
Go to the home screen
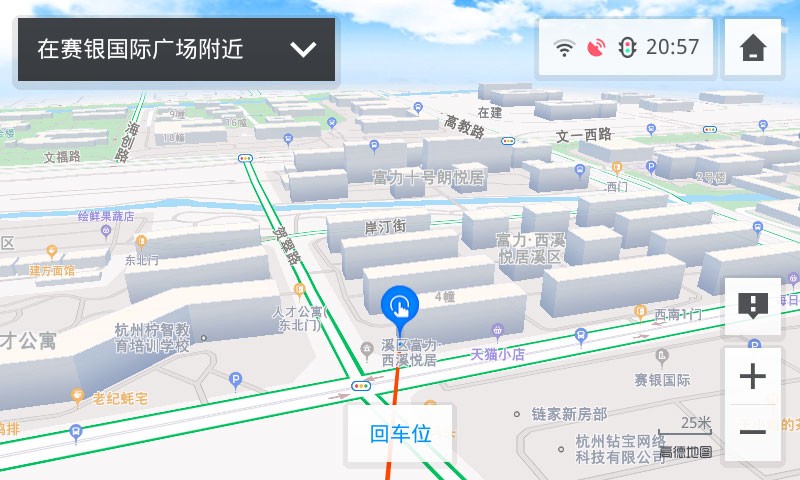[x=752, y=48]
